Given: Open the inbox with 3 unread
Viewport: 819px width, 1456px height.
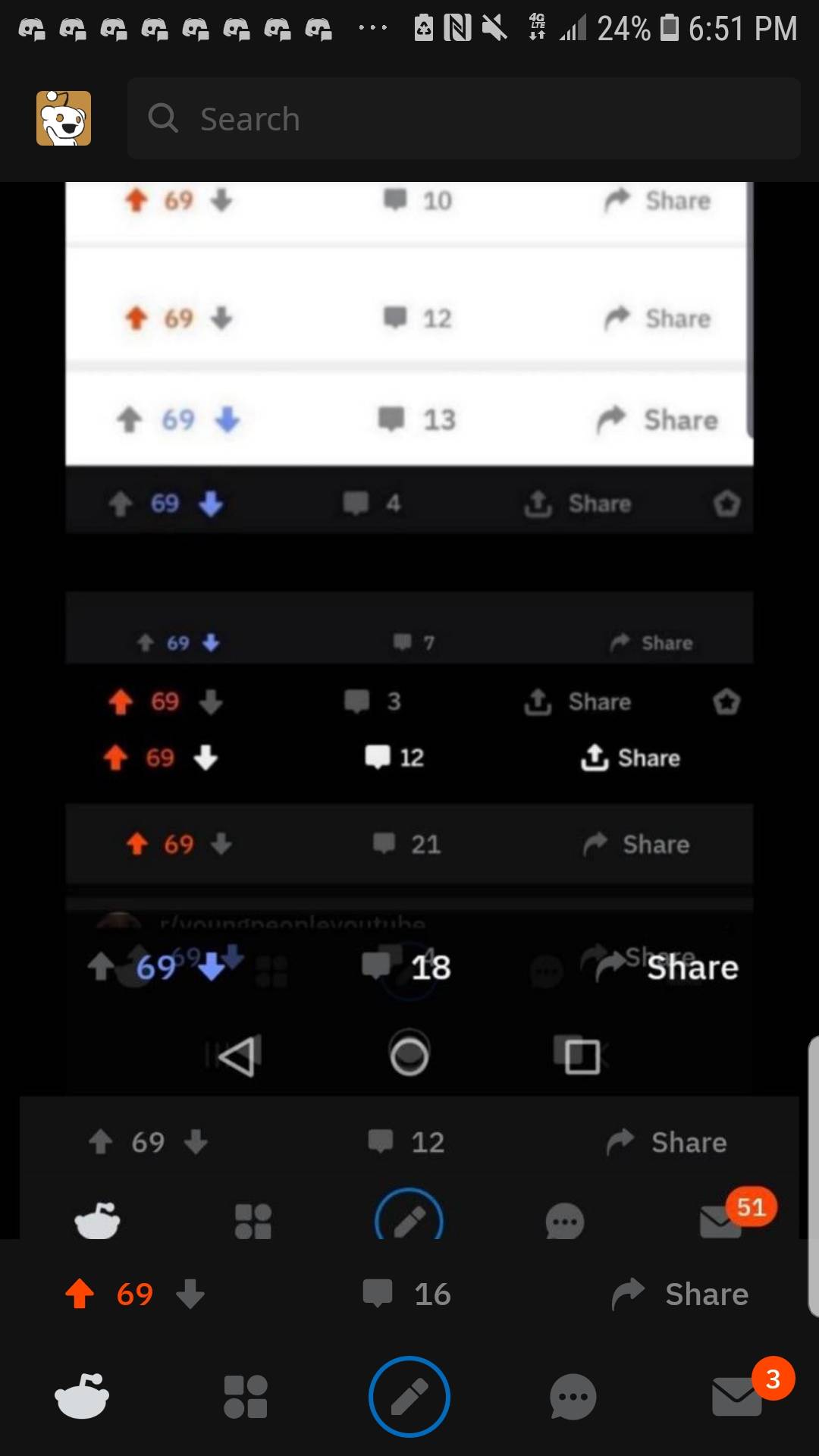Looking at the screenshot, I should [738, 1396].
